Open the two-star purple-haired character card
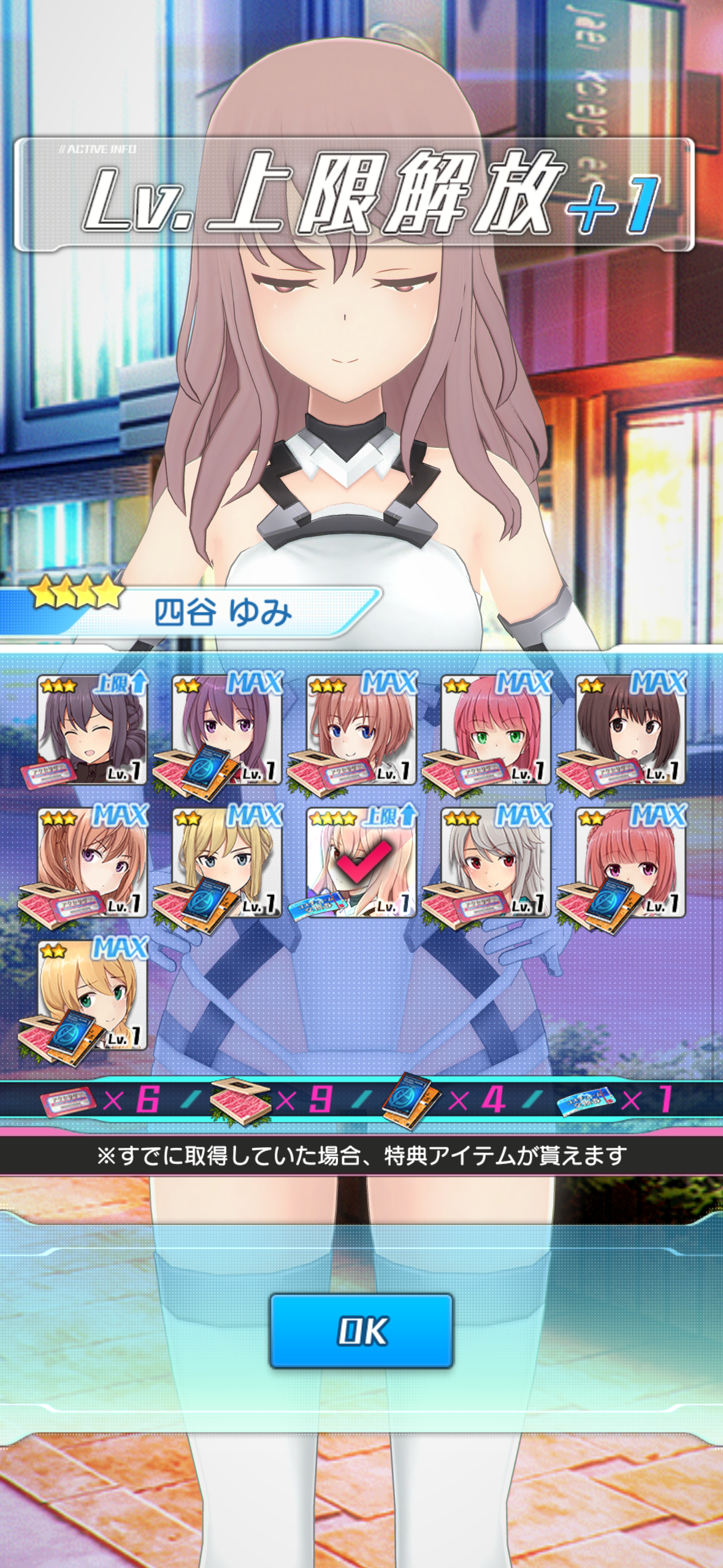The height and width of the screenshot is (1568, 723). point(226,730)
